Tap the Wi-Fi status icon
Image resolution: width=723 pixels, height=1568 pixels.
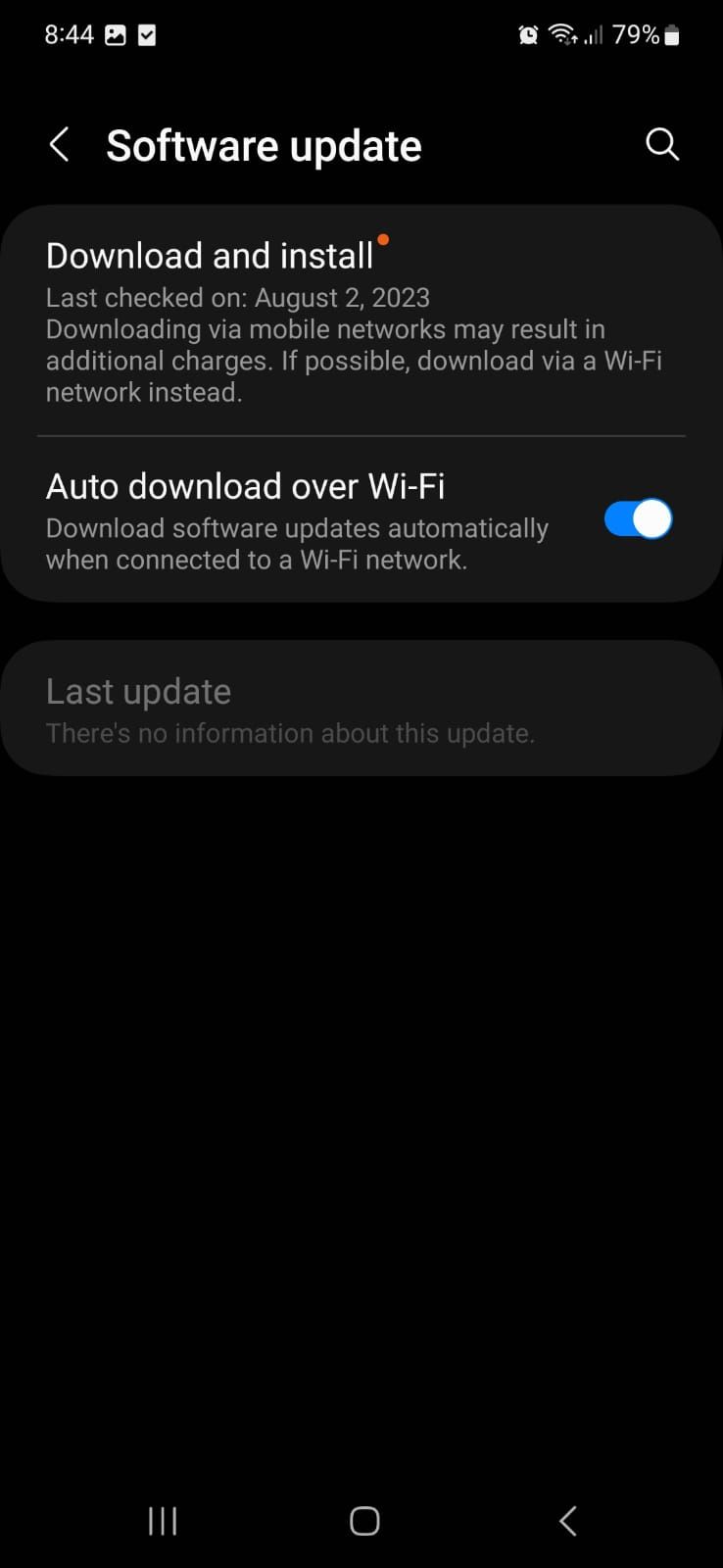pos(561,33)
